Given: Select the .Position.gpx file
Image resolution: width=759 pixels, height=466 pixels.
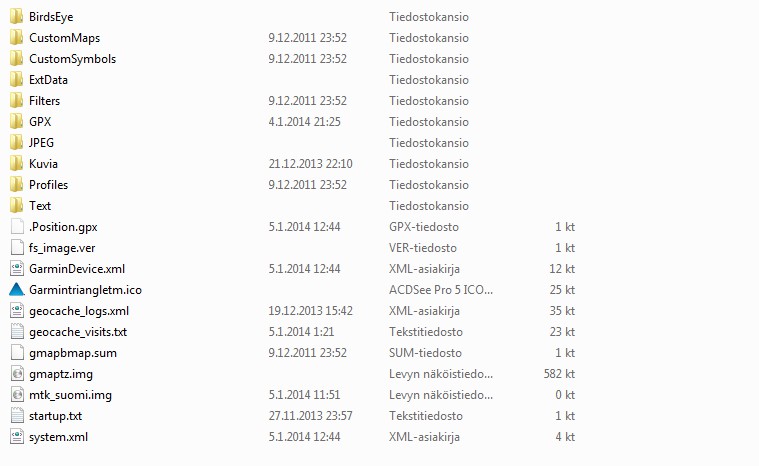Looking at the screenshot, I should 62,227.
